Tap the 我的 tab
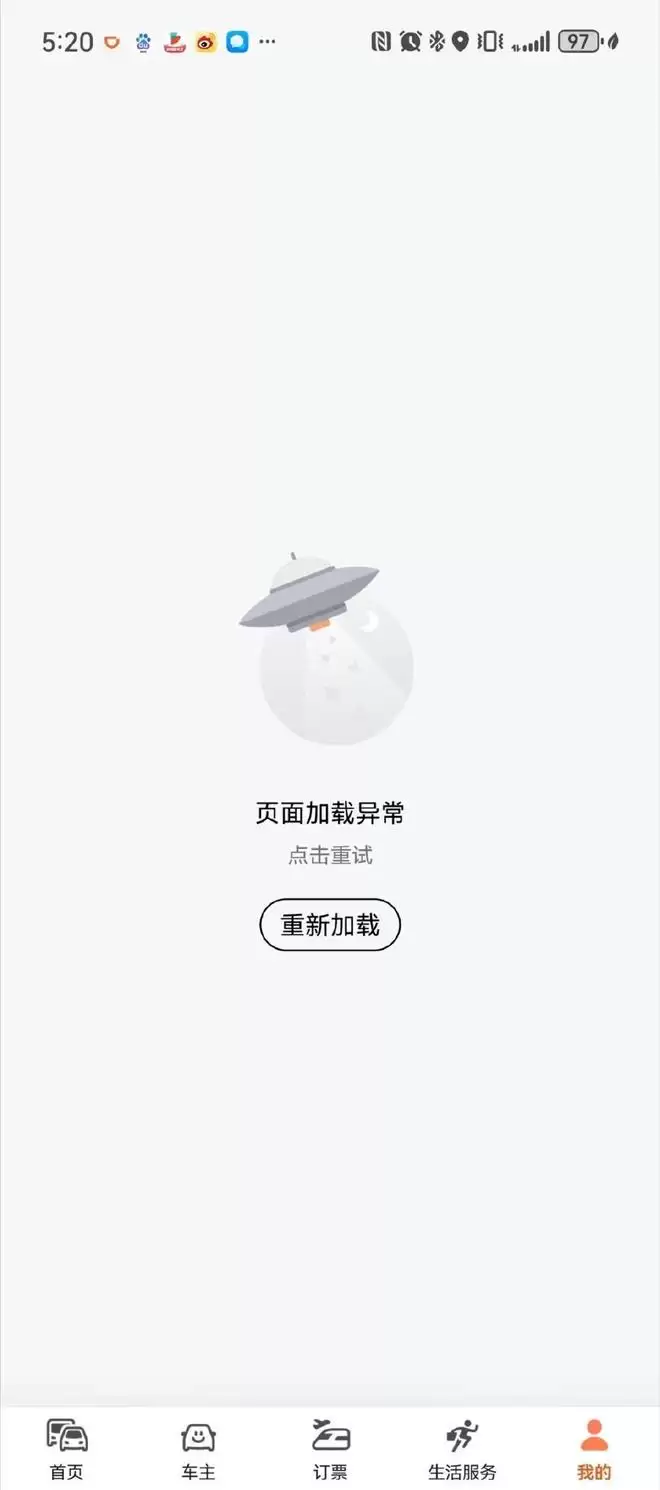 point(594,1450)
